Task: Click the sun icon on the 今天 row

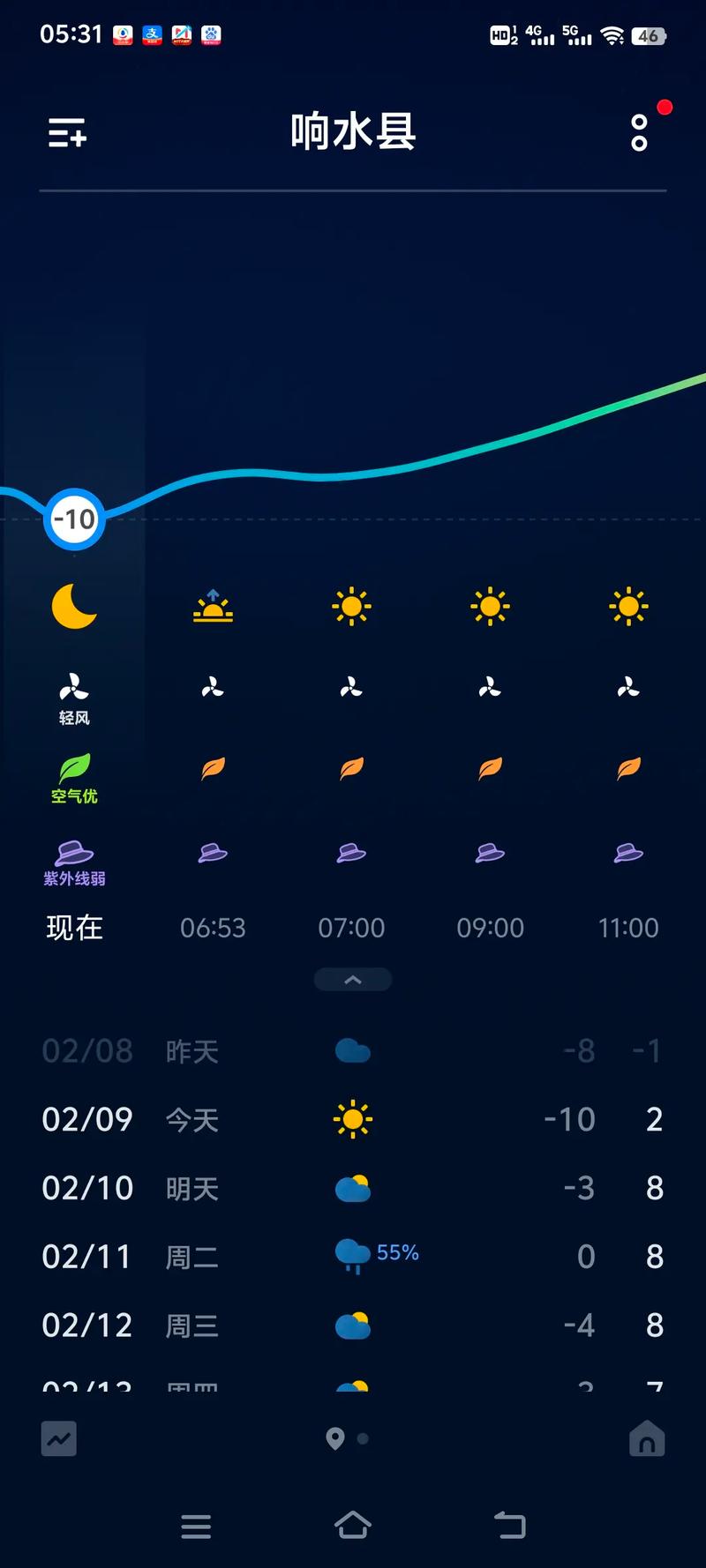Action: click(x=352, y=1118)
